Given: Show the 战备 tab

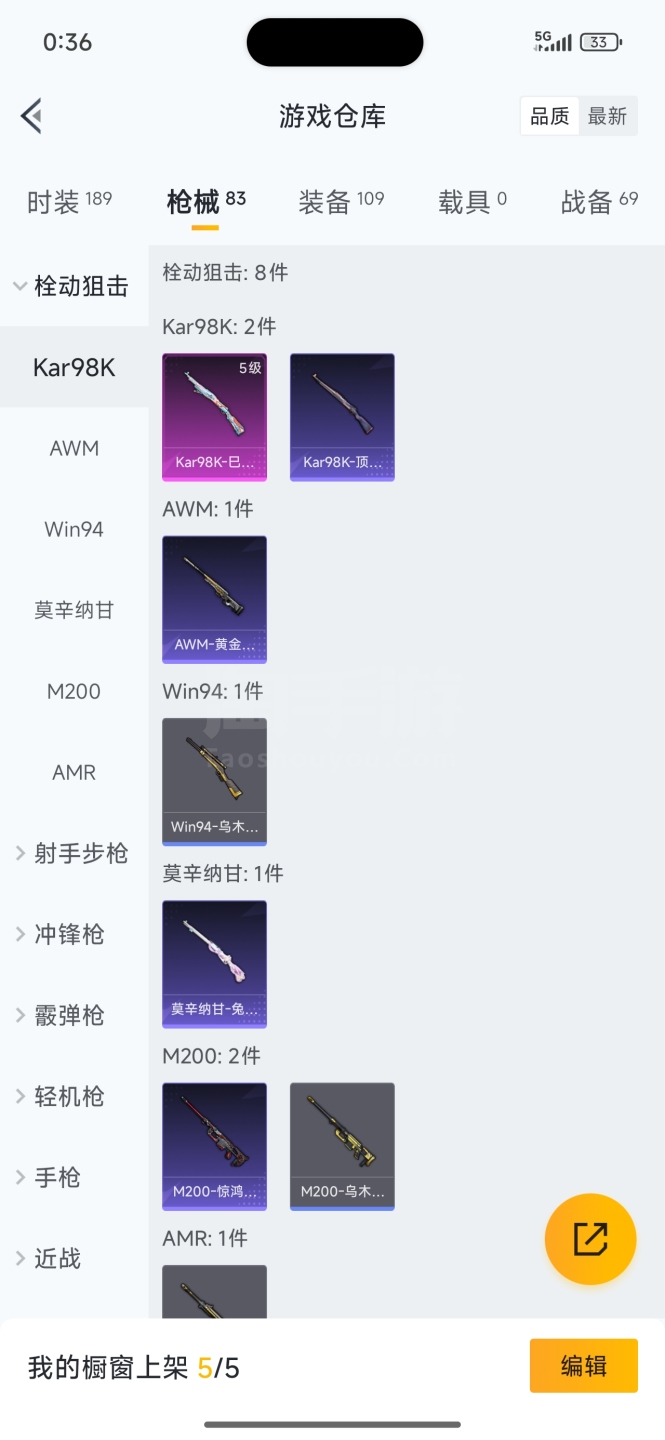Looking at the screenshot, I should pyautogui.click(x=599, y=202).
